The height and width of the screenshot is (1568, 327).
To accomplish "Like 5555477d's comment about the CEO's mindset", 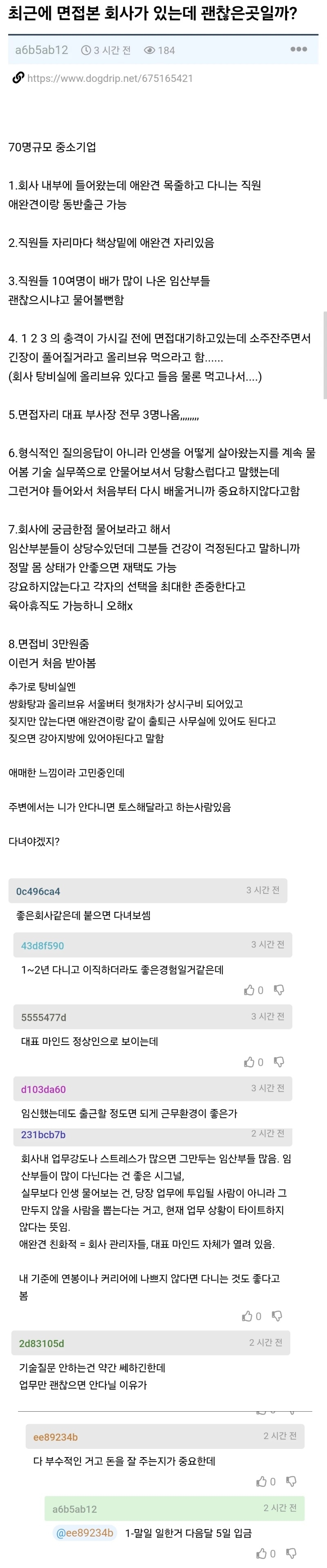I will pos(249,1062).
